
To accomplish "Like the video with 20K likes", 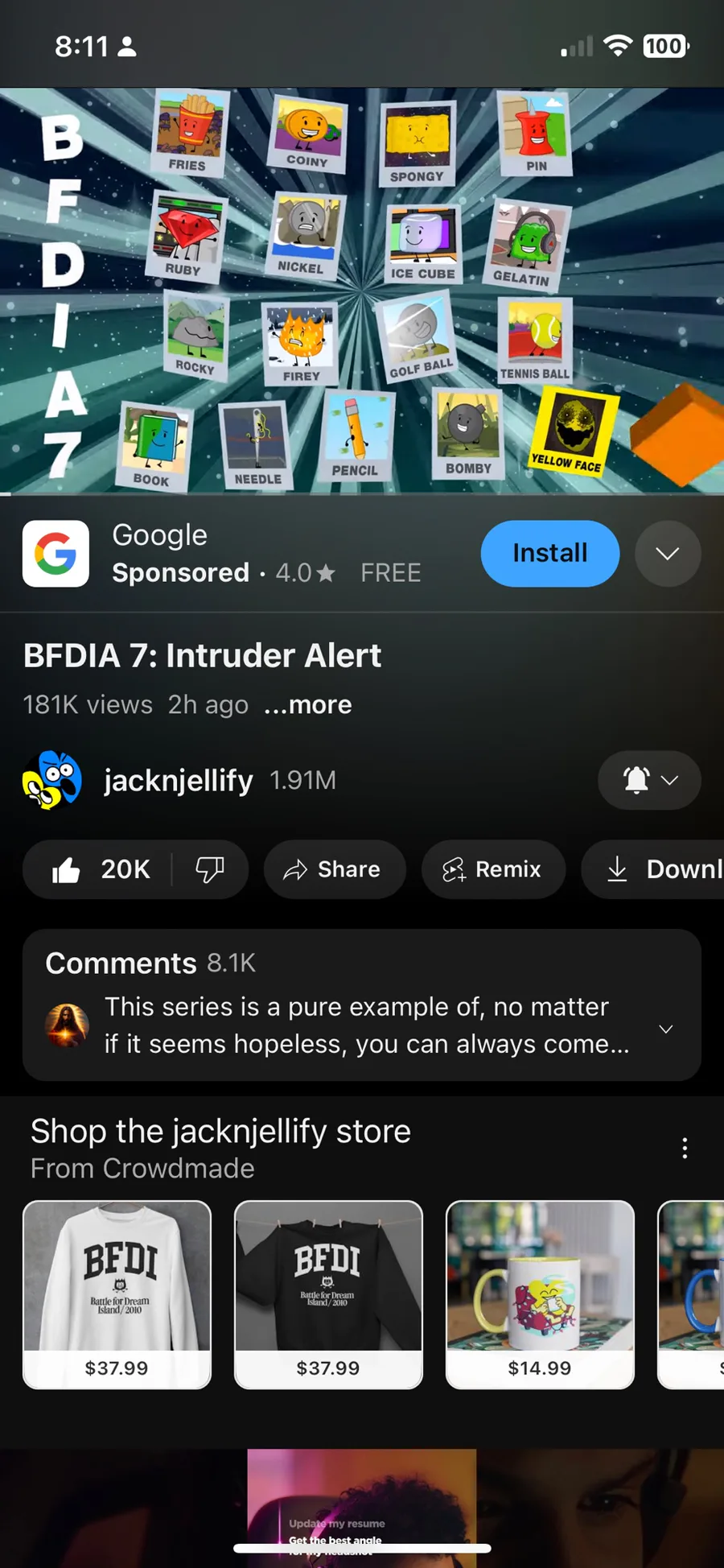I will pos(101,869).
